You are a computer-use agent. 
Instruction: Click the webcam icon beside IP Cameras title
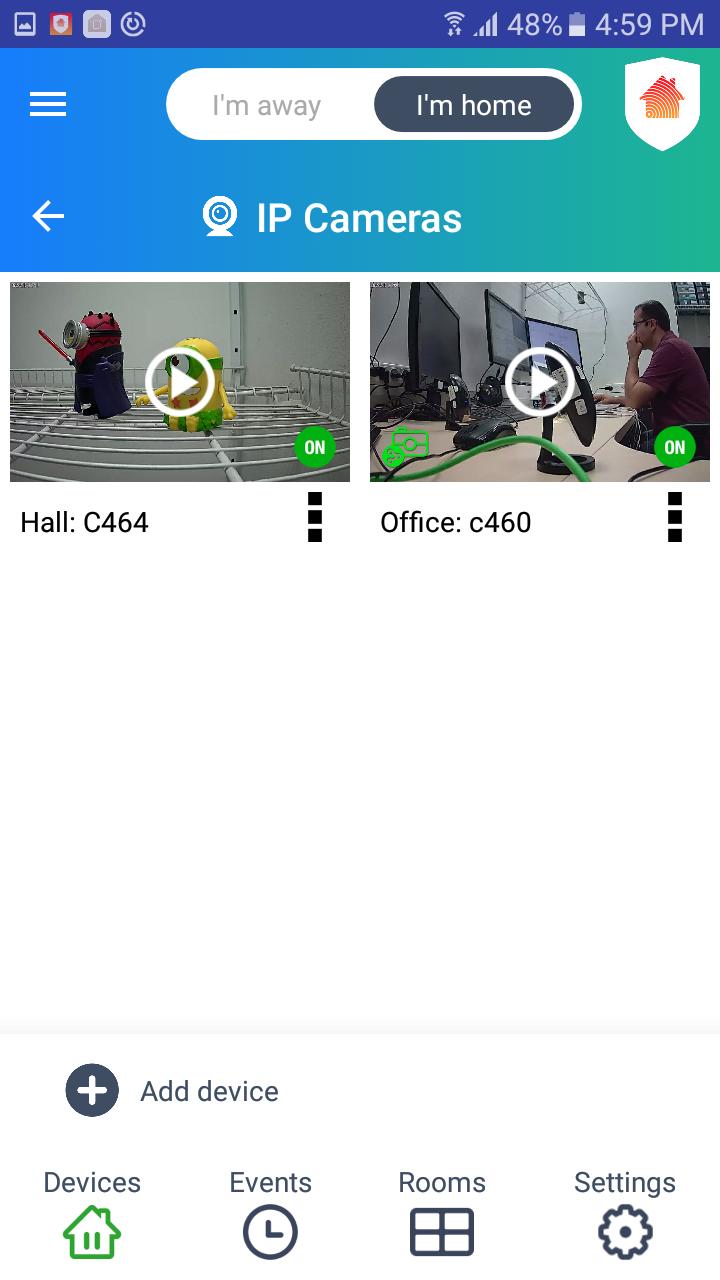coord(219,216)
